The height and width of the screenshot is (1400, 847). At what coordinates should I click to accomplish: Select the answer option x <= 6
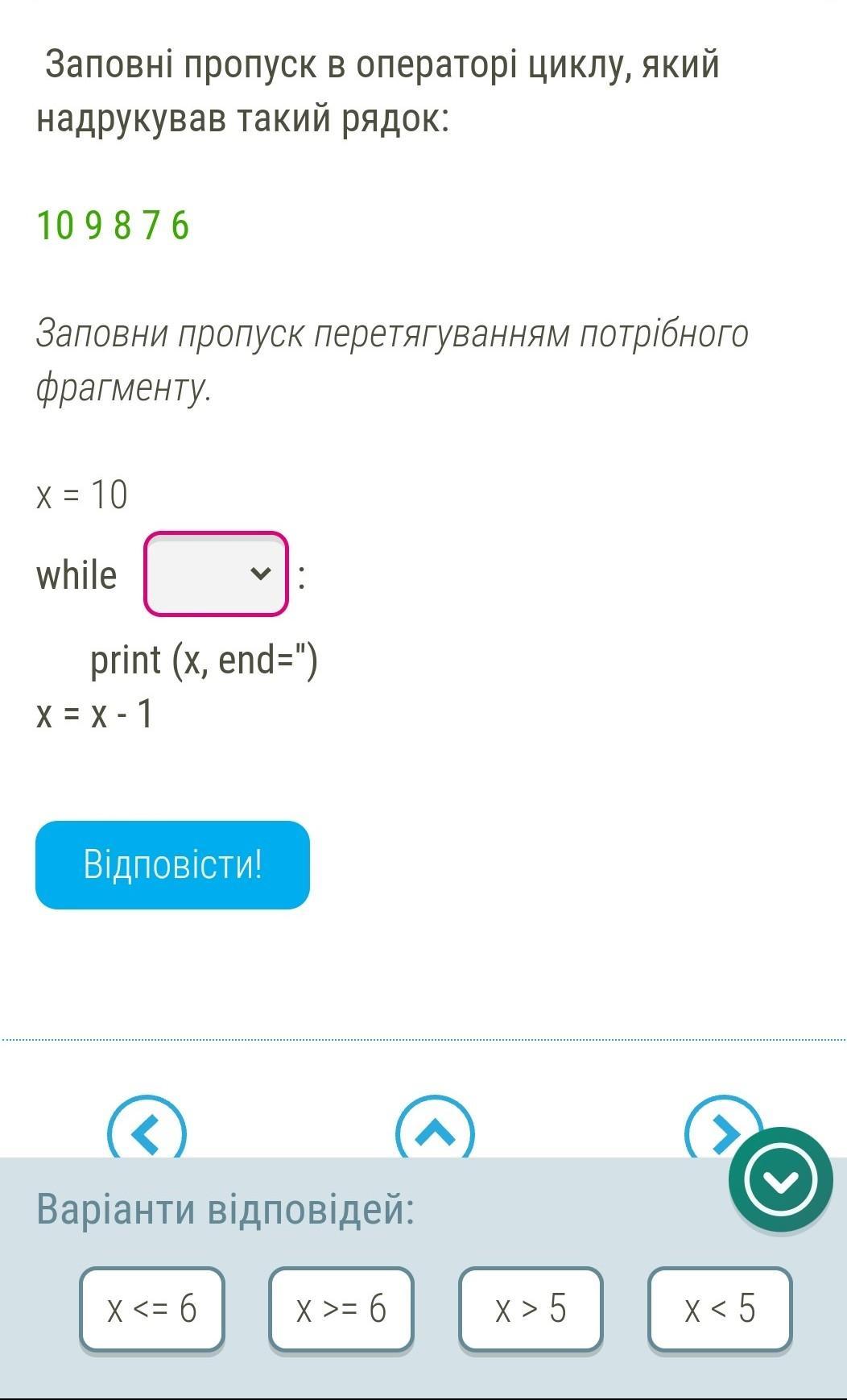pyautogui.click(x=152, y=1308)
